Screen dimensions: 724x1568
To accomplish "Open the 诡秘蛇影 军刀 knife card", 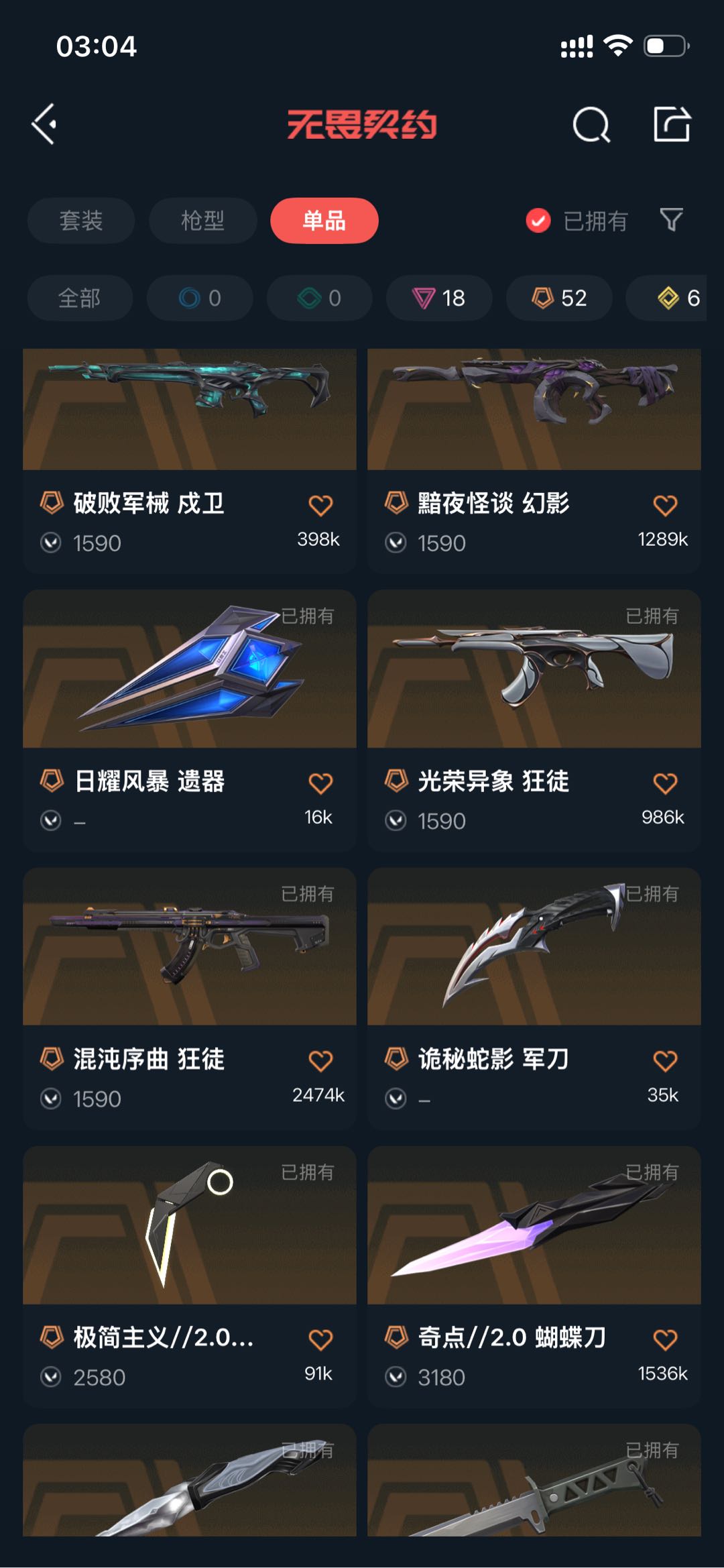I will pyautogui.click(x=534, y=999).
